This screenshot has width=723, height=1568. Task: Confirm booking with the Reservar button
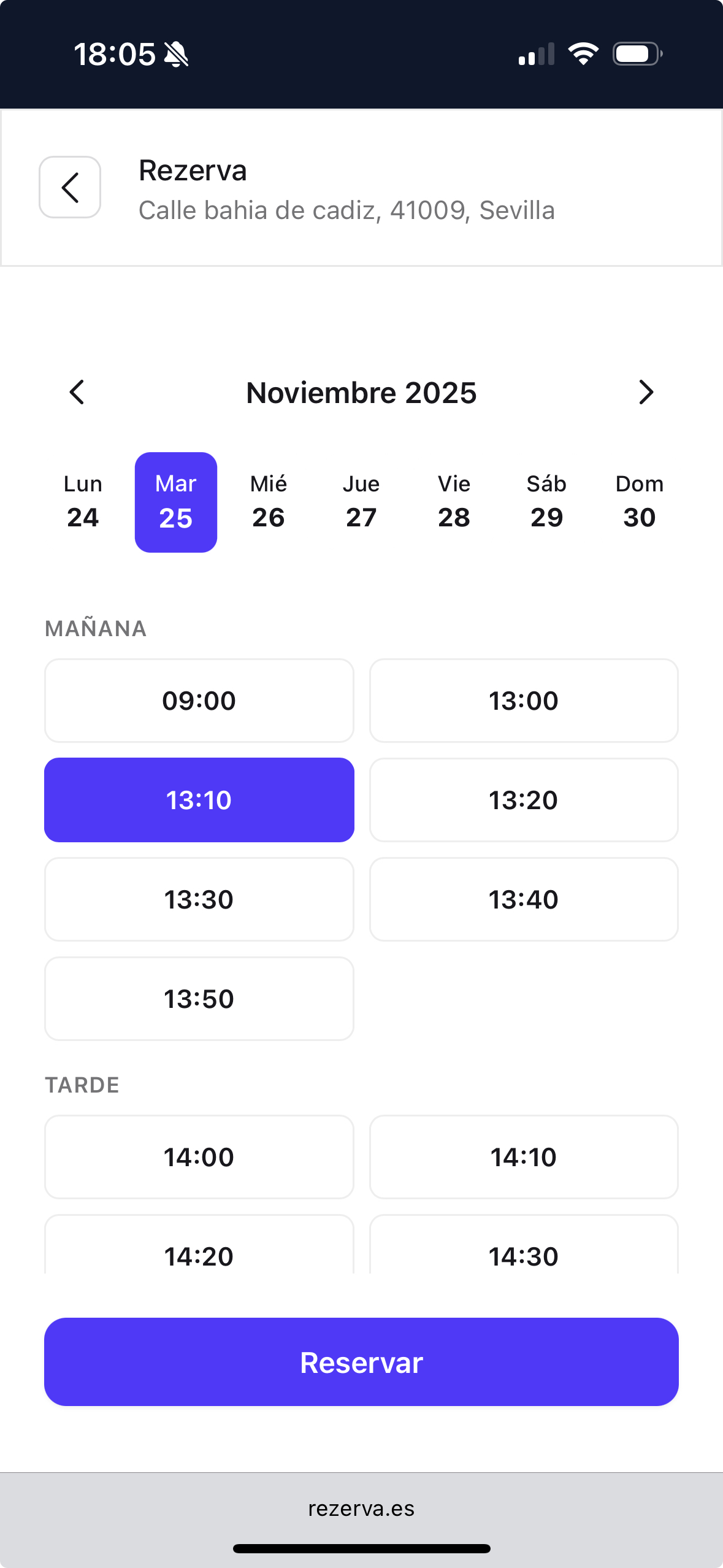click(x=361, y=1362)
